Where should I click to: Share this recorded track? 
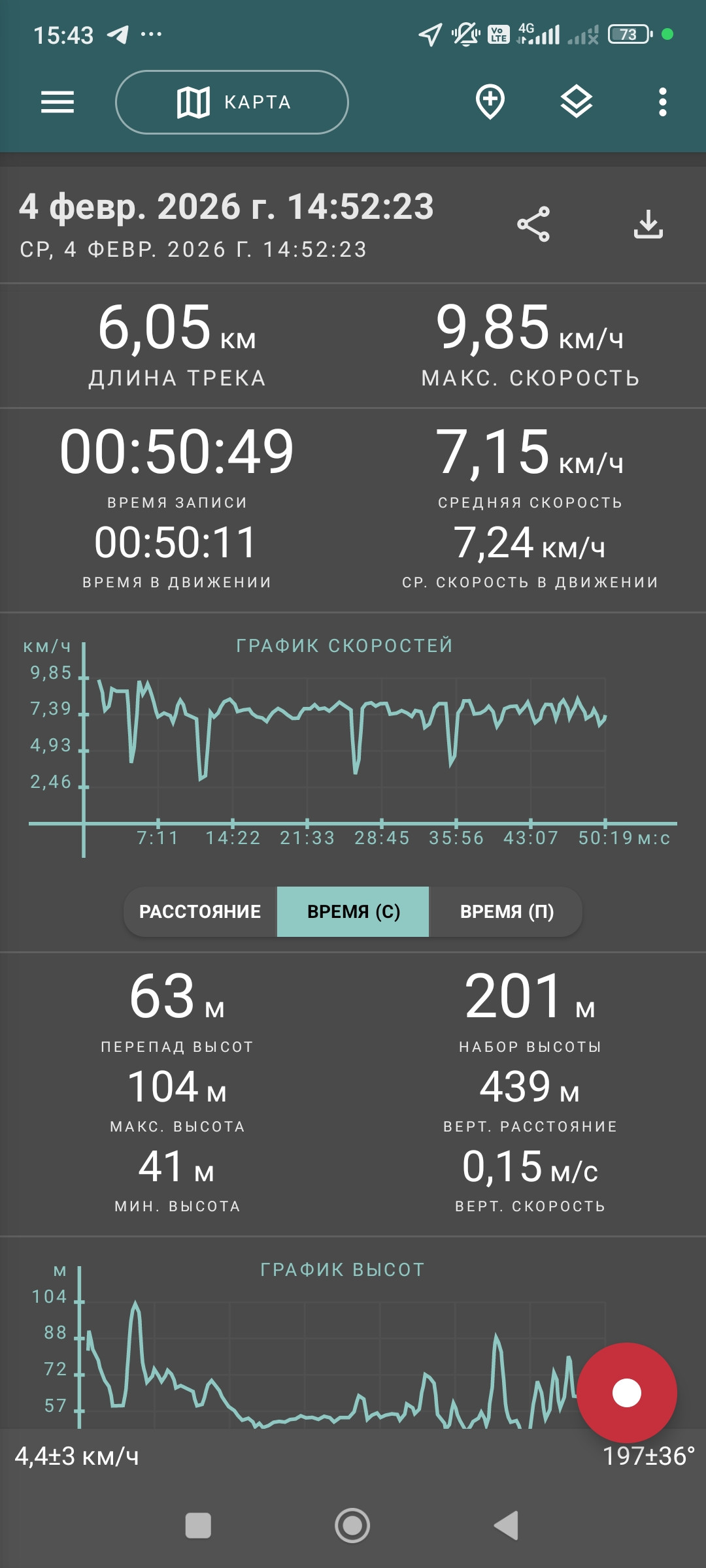click(533, 224)
